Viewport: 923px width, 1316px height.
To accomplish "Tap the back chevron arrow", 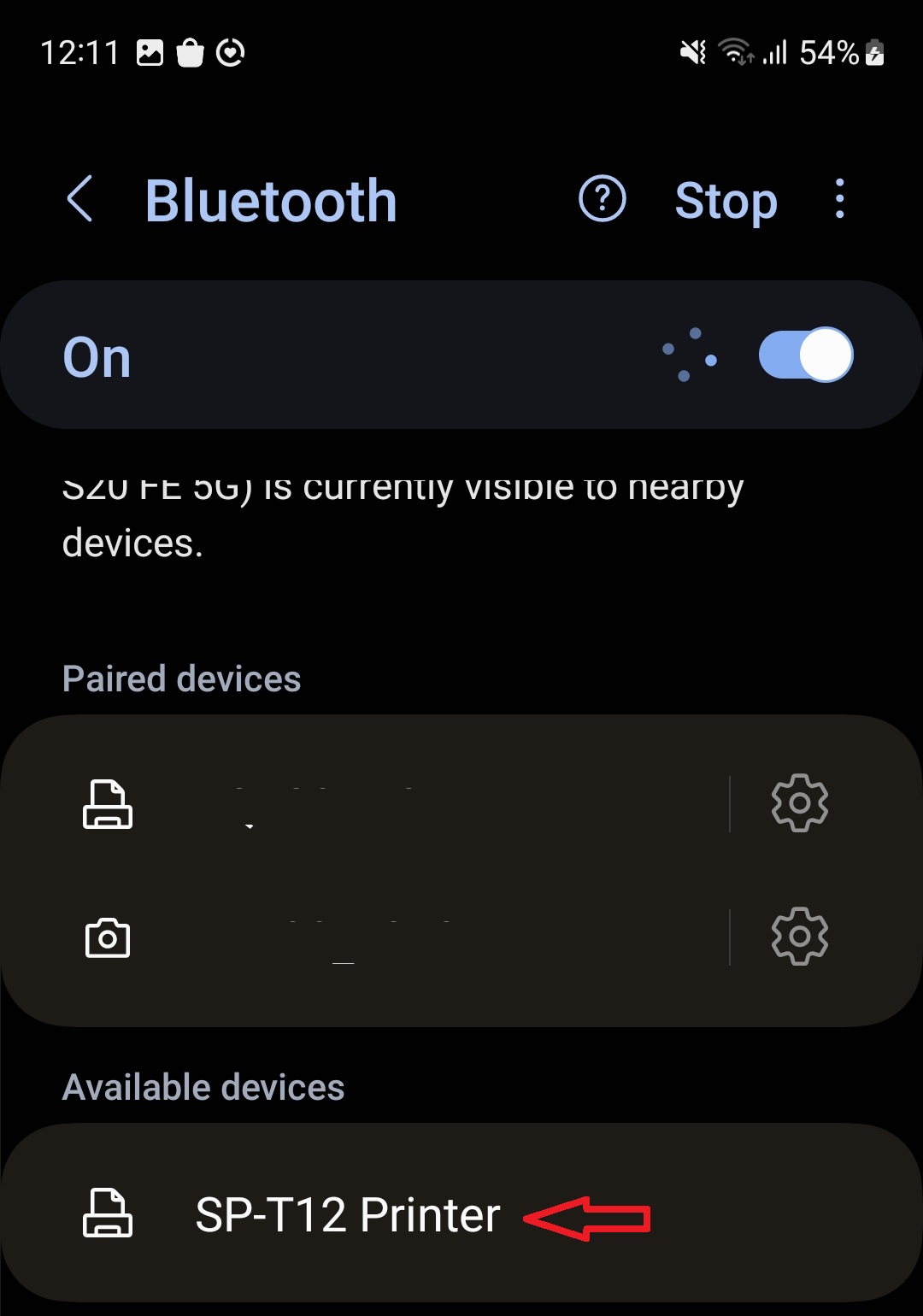I will pyautogui.click(x=79, y=199).
